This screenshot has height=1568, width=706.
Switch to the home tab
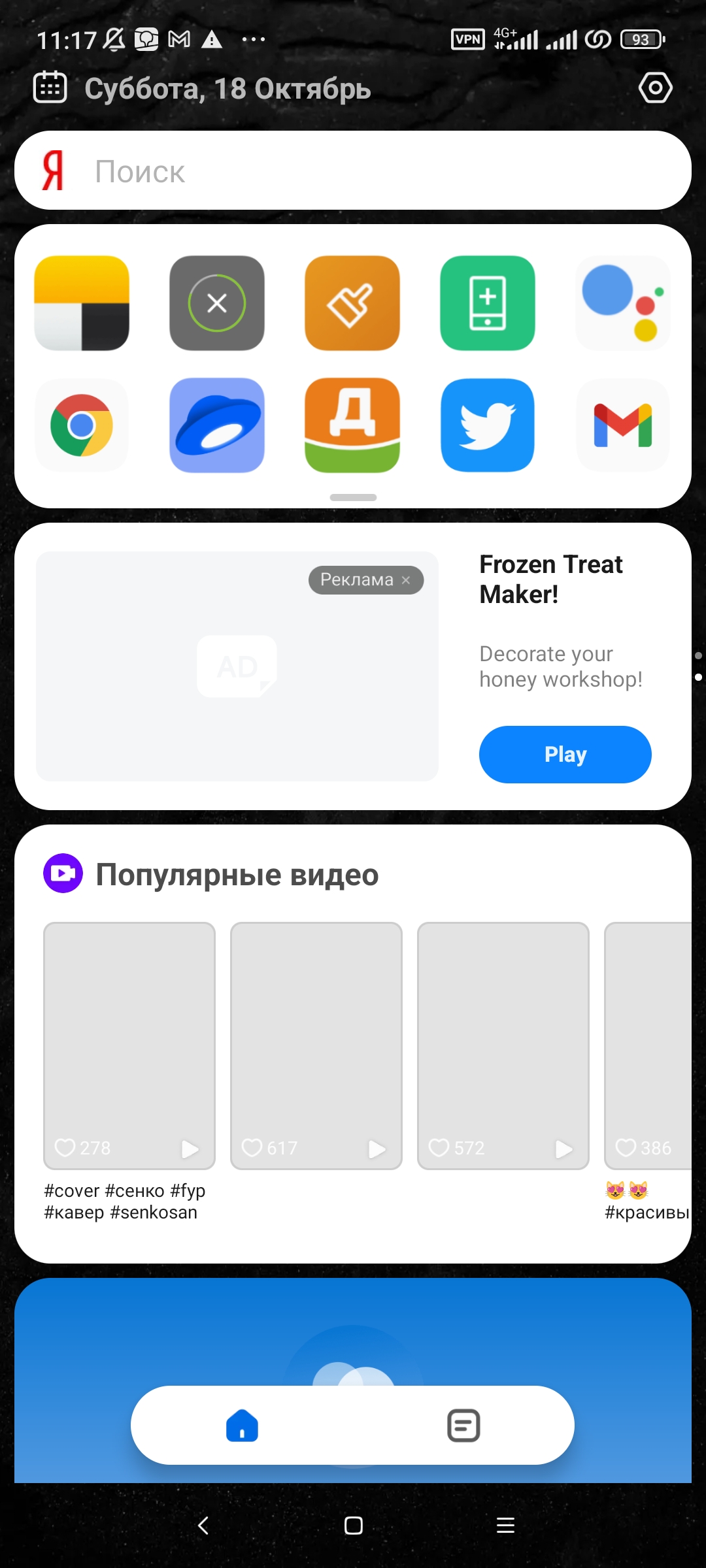coord(242,1425)
